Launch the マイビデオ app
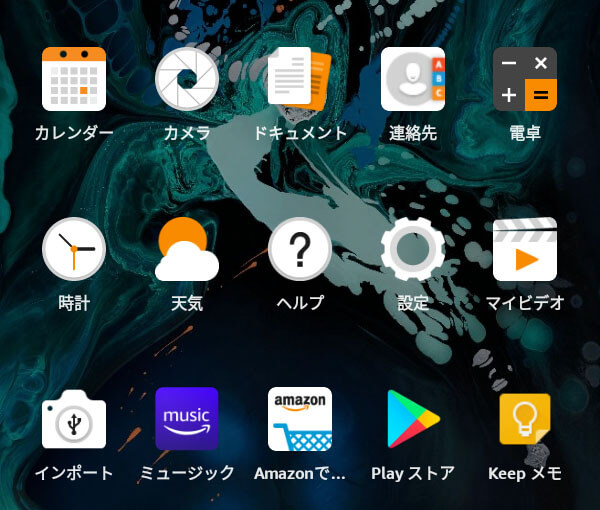 pyautogui.click(x=525, y=249)
